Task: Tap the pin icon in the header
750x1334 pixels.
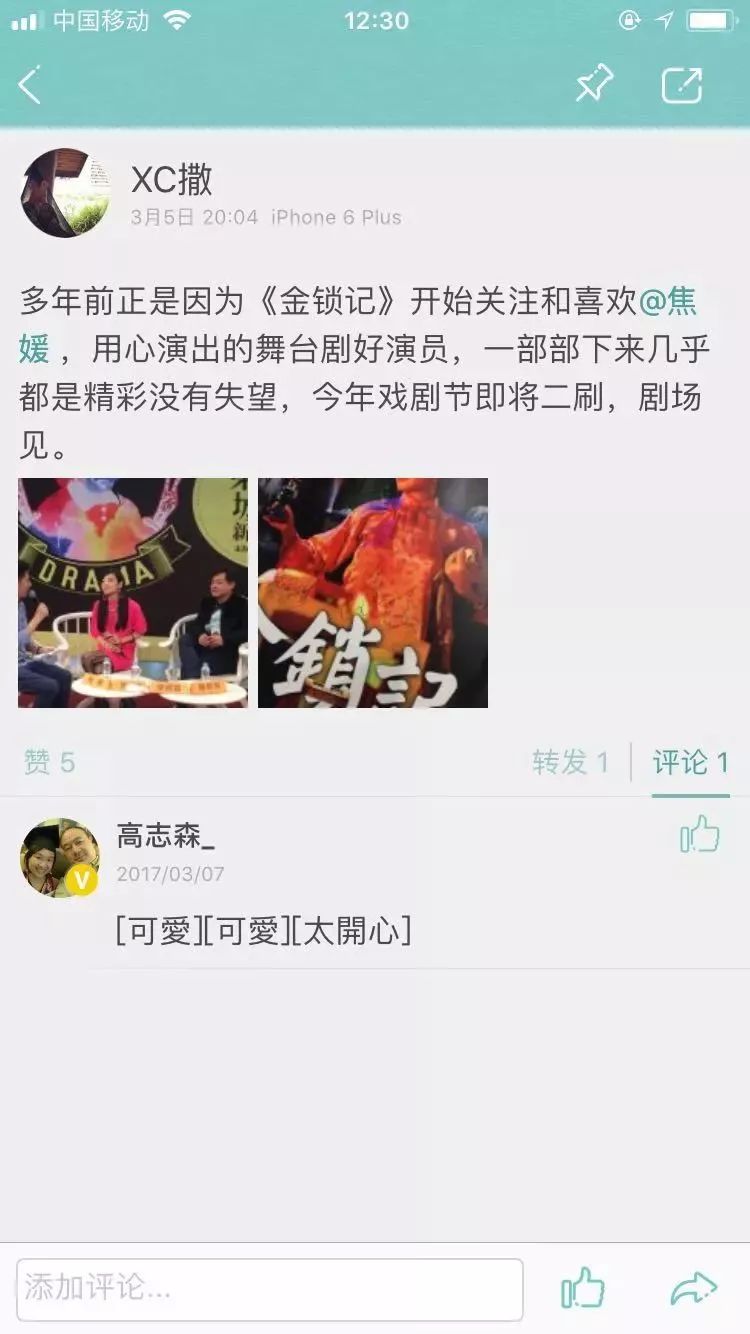Action: click(x=594, y=85)
